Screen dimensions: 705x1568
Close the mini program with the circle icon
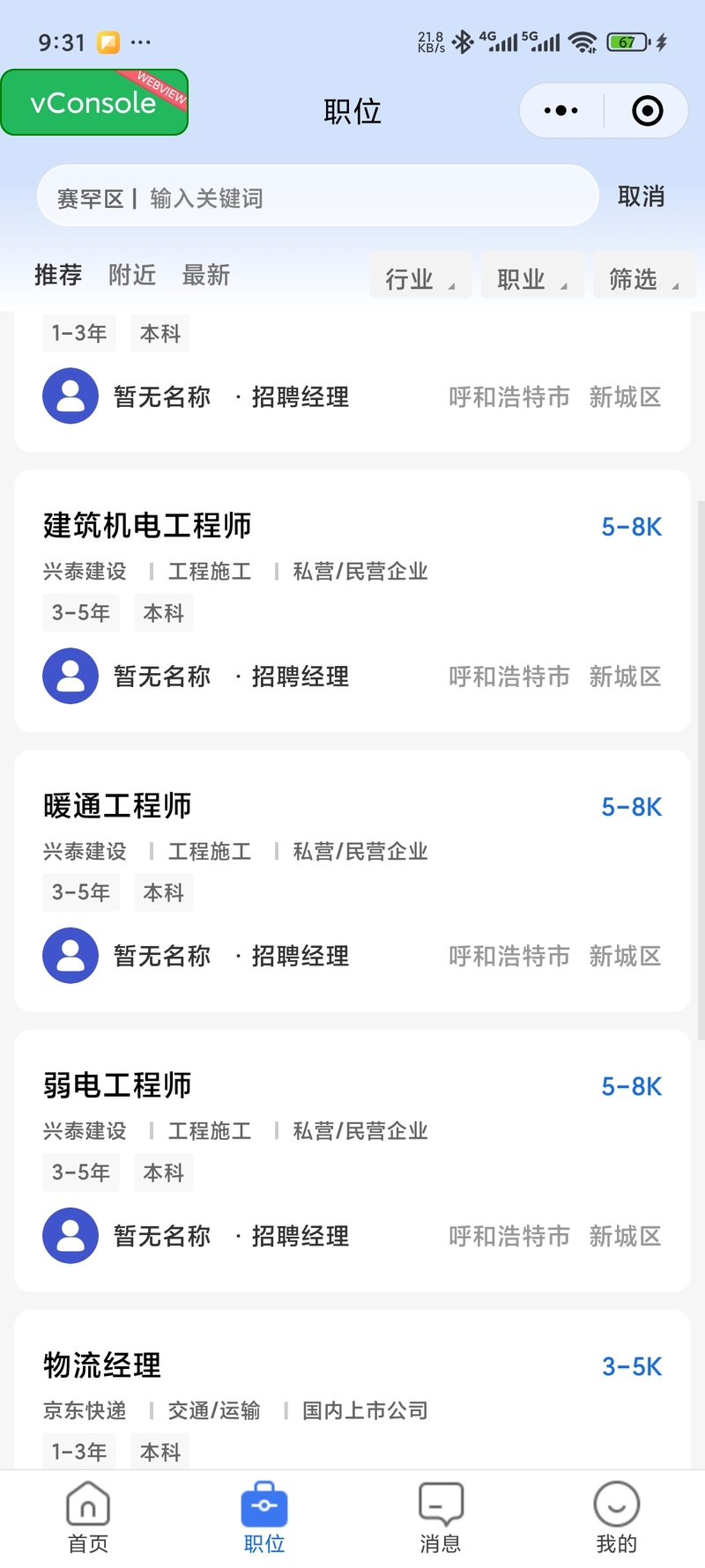[647, 111]
